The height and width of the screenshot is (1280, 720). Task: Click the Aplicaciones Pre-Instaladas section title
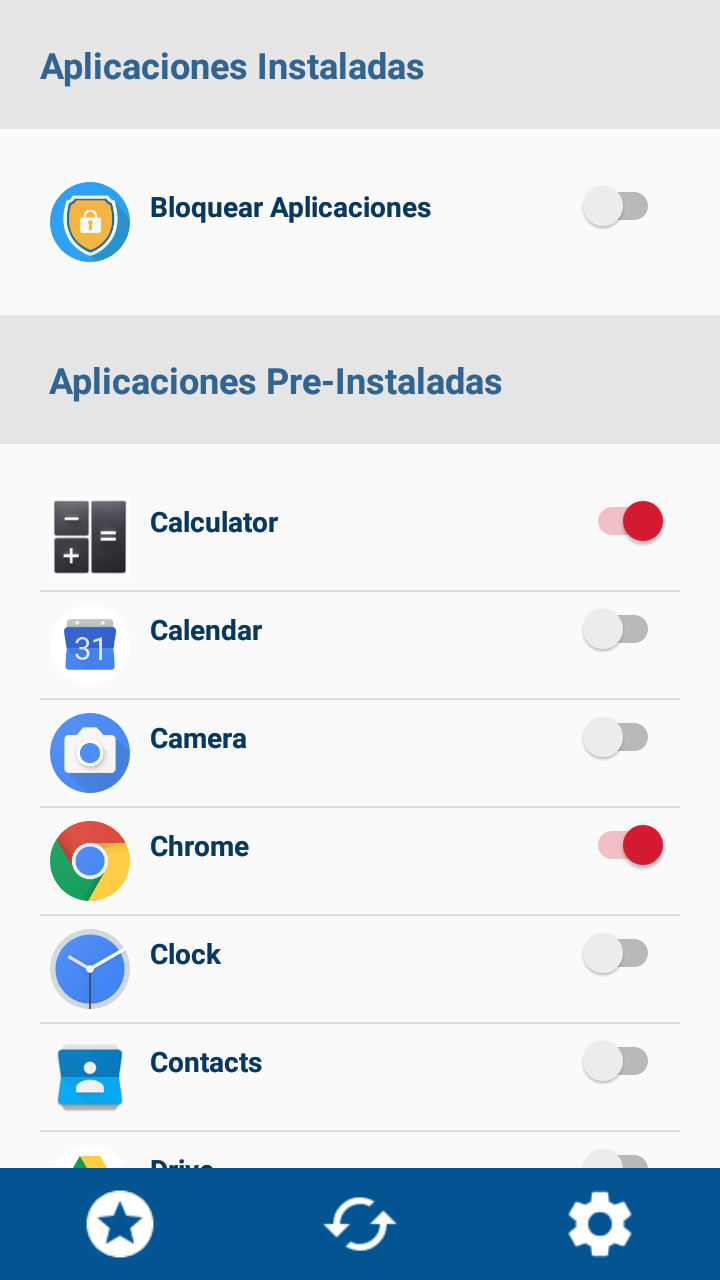(x=278, y=381)
